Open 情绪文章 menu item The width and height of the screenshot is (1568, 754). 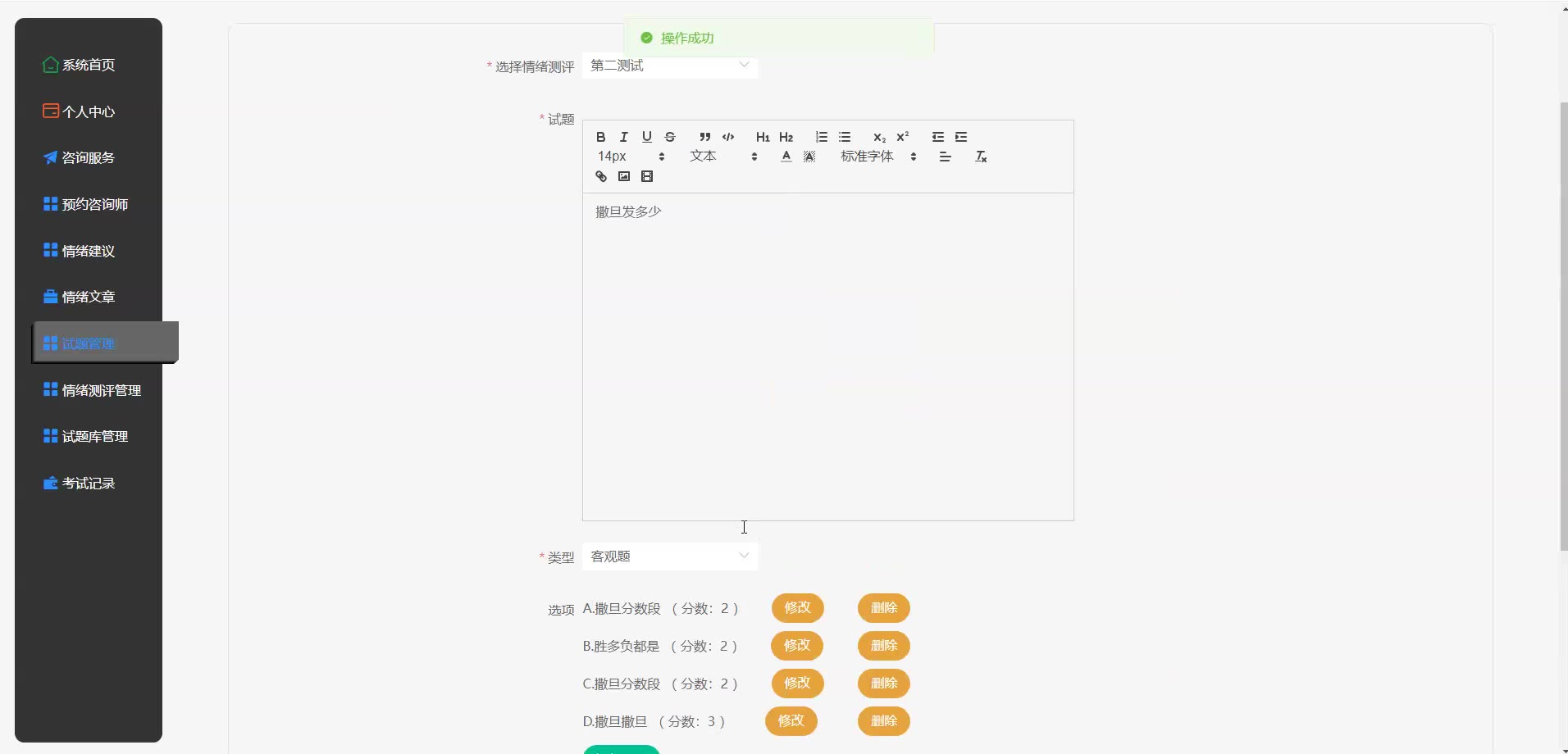click(88, 297)
